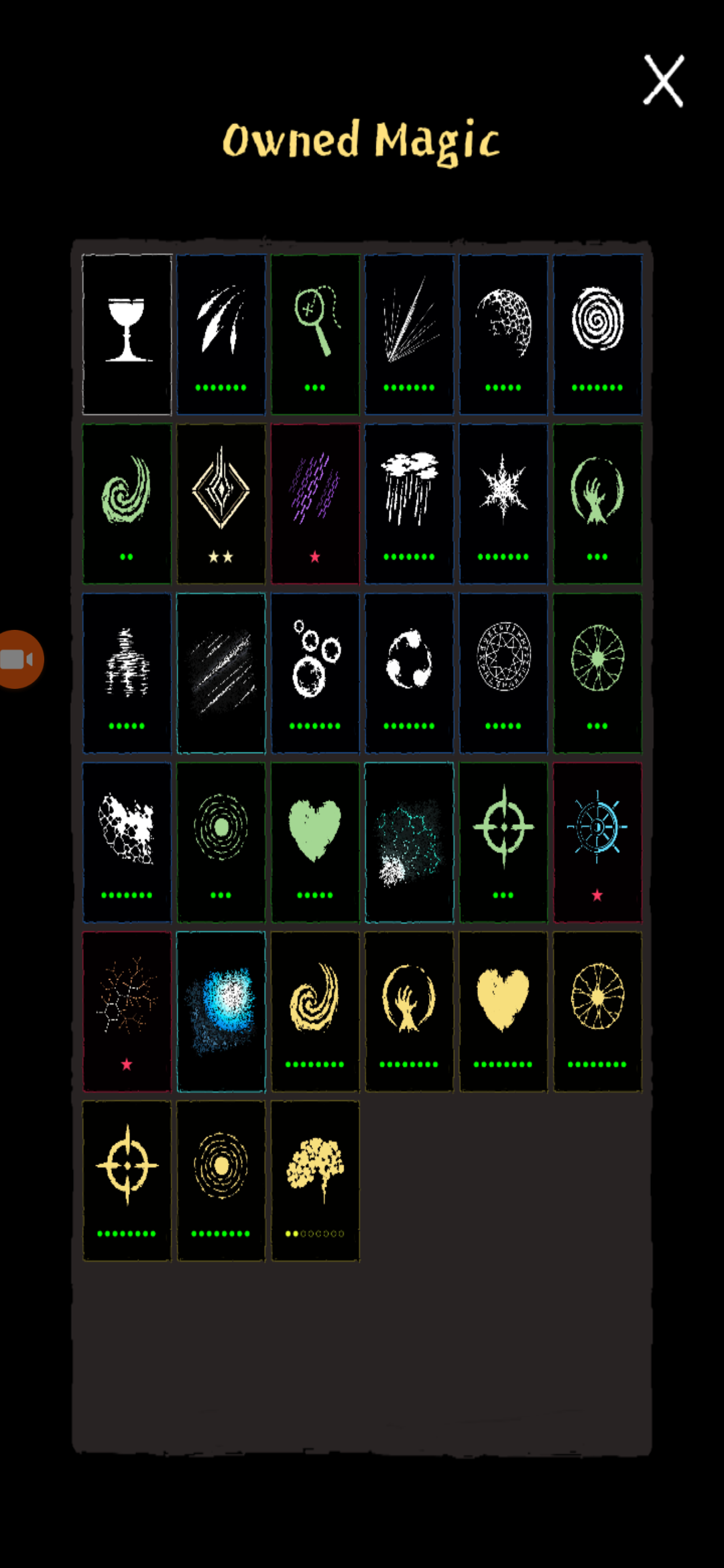Open the green heart magic card
Screen dimensions: 724x1568
point(315,842)
